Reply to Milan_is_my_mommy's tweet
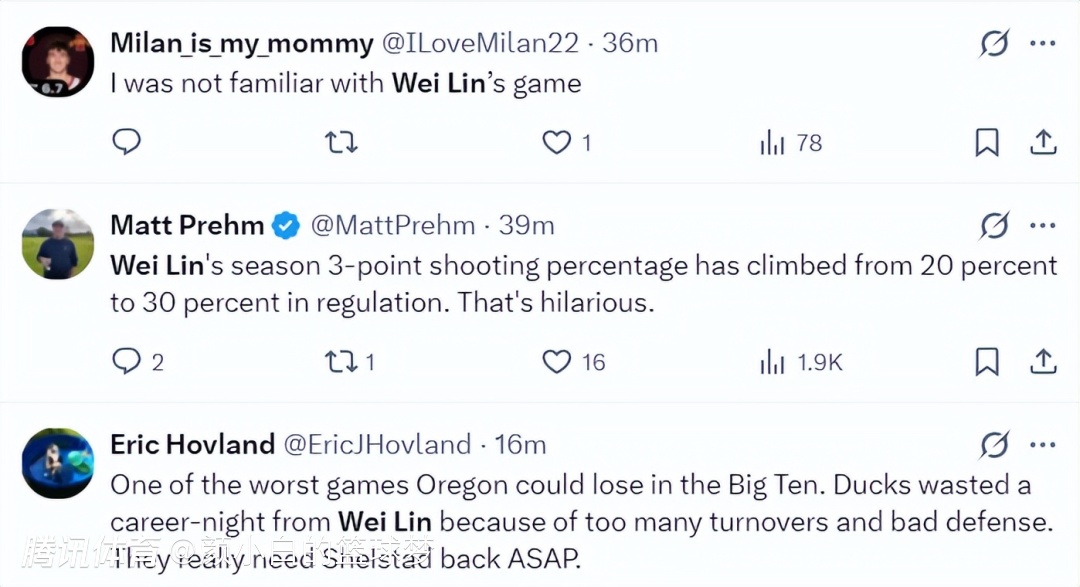Viewport: 1080px width, 587px height. [126, 142]
